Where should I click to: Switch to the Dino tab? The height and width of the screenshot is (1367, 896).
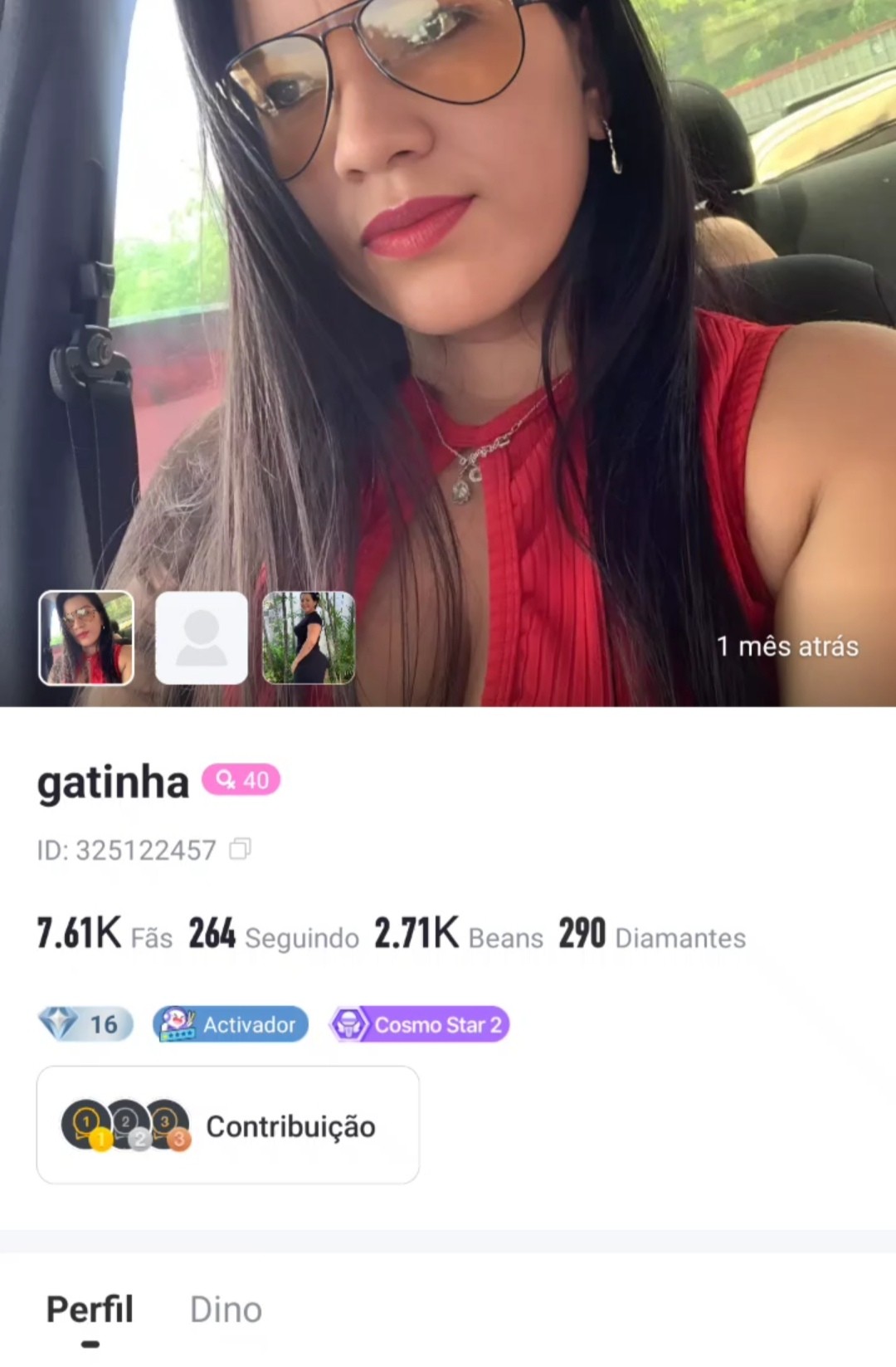click(x=226, y=1310)
